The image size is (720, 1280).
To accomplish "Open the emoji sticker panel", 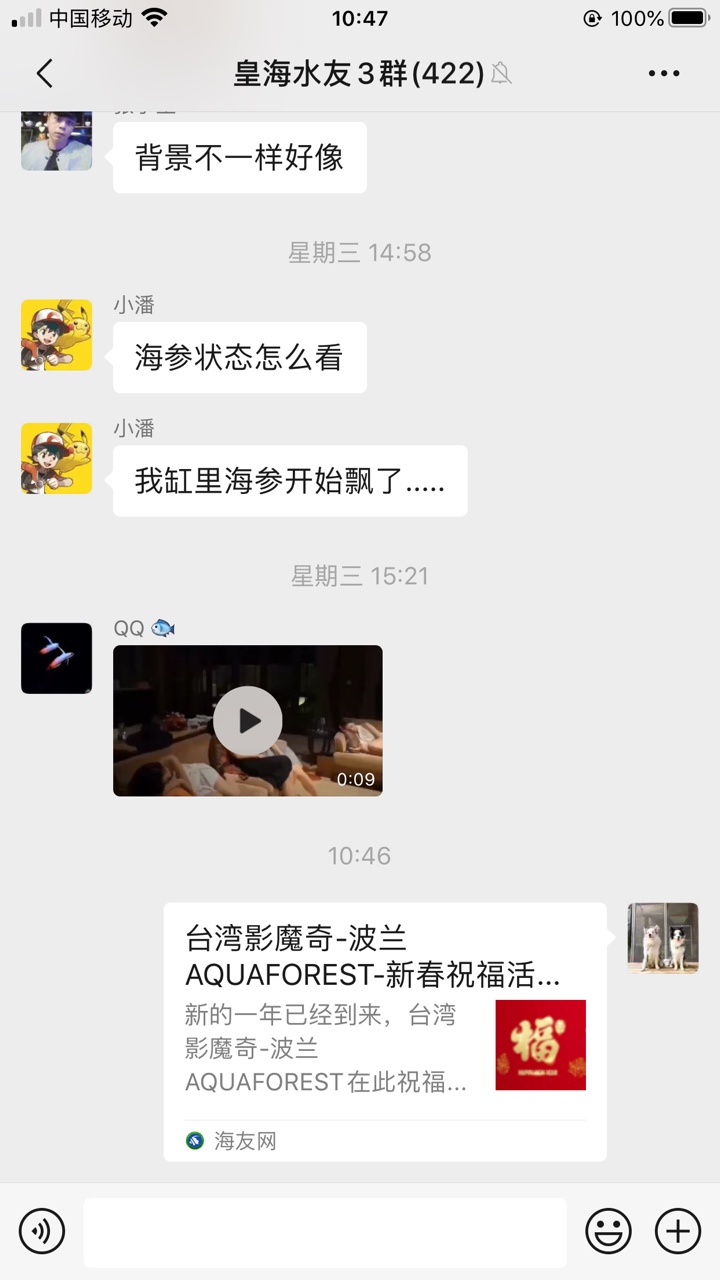I will coord(608,1230).
